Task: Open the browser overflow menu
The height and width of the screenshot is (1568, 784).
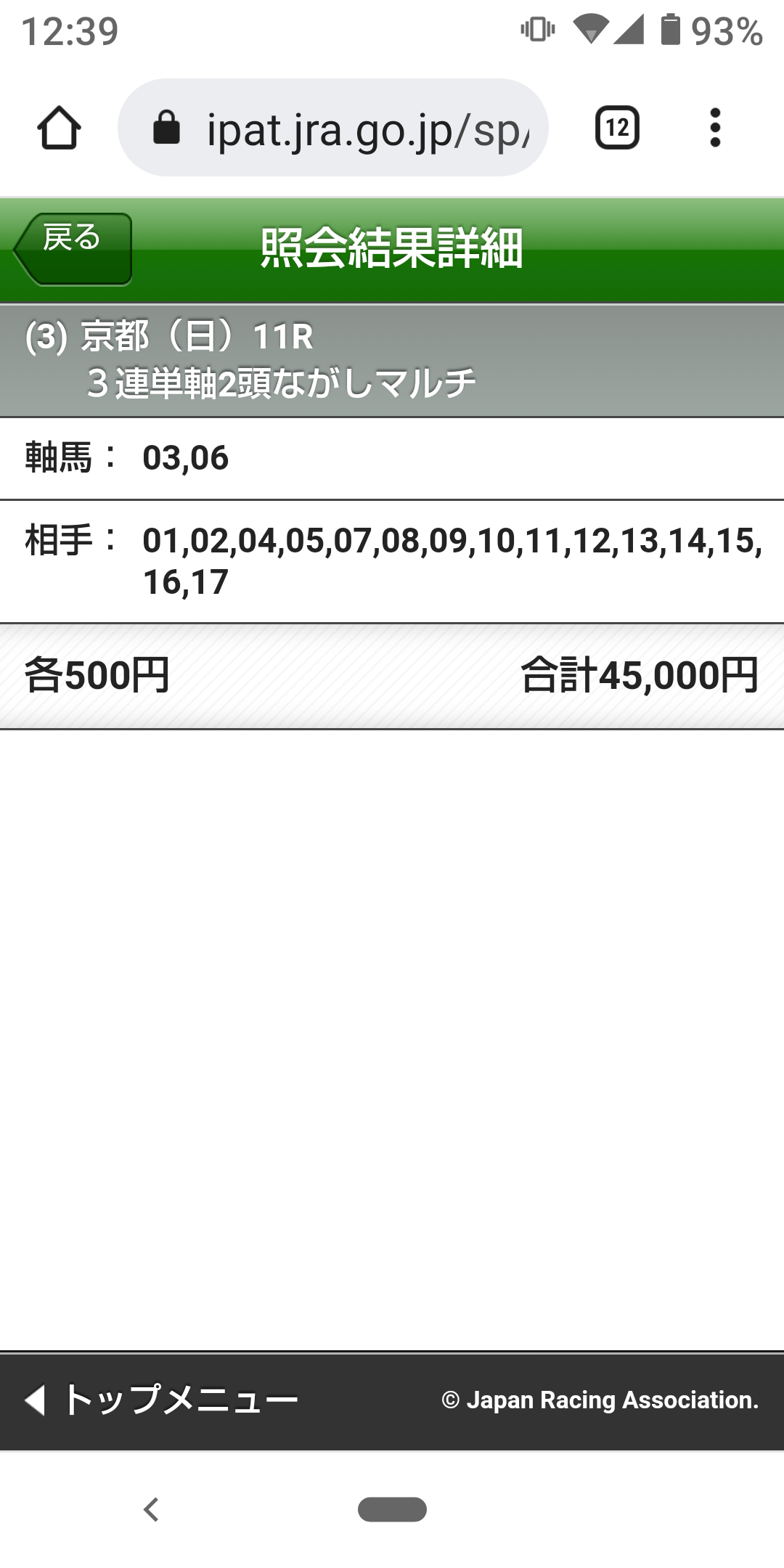Action: point(715,128)
